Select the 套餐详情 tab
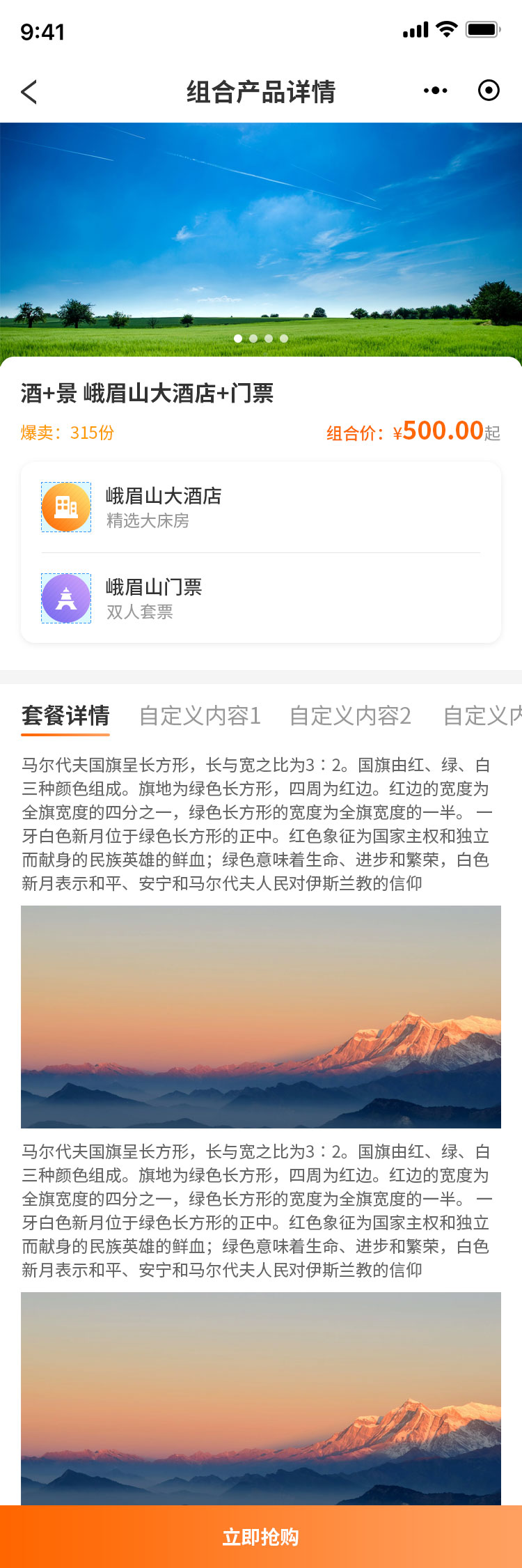The height and width of the screenshot is (1568, 522). 65,715
